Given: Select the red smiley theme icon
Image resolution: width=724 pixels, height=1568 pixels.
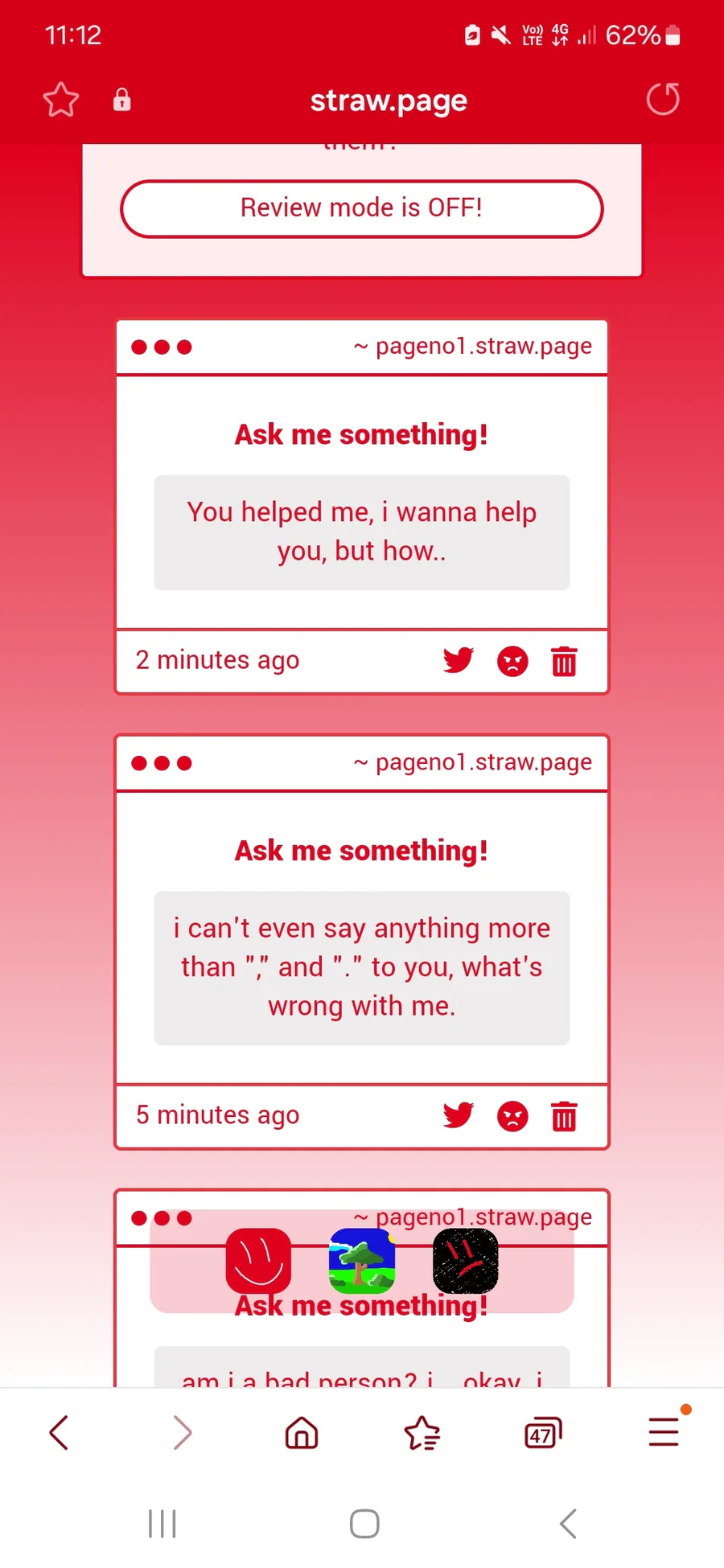Looking at the screenshot, I should point(258,1260).
